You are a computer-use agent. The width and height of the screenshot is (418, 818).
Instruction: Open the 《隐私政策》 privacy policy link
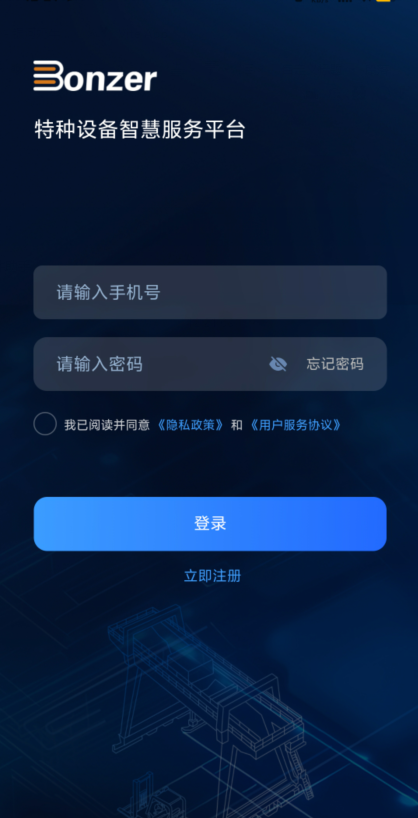pos(190,425)
